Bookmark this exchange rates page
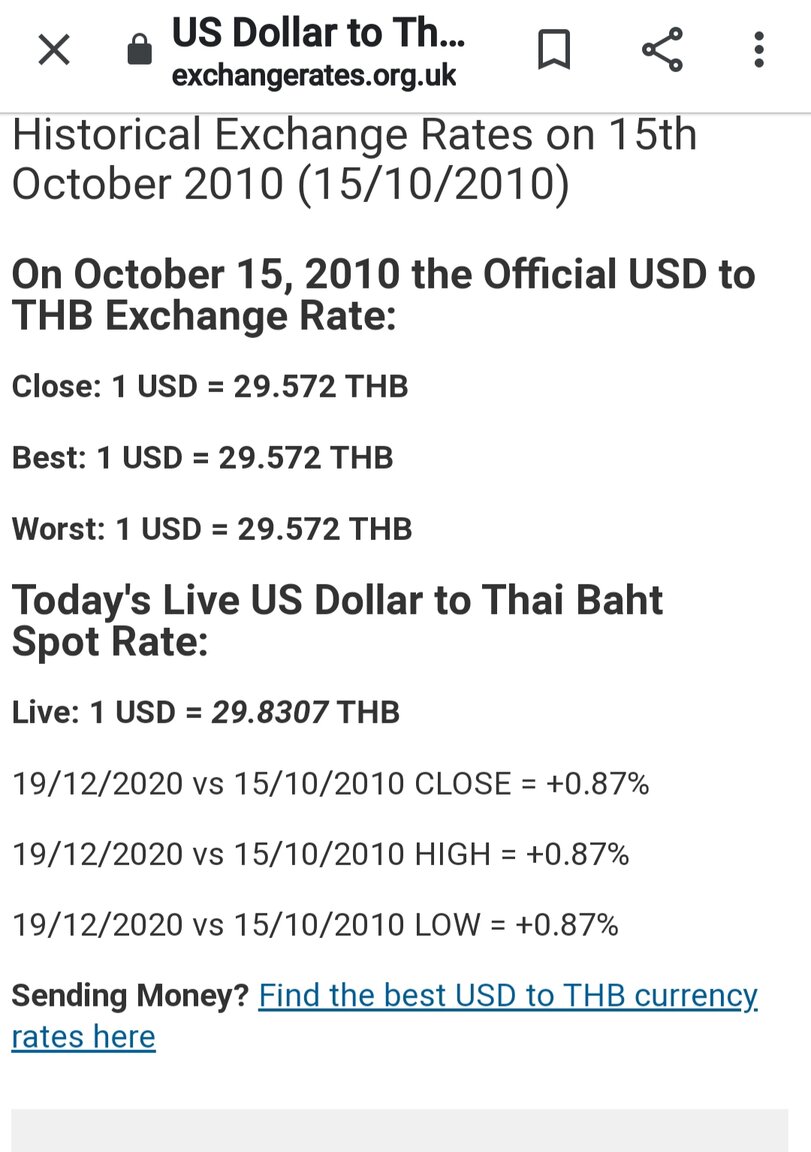This screenshot has height=1152, width=811. click(554, 50)
